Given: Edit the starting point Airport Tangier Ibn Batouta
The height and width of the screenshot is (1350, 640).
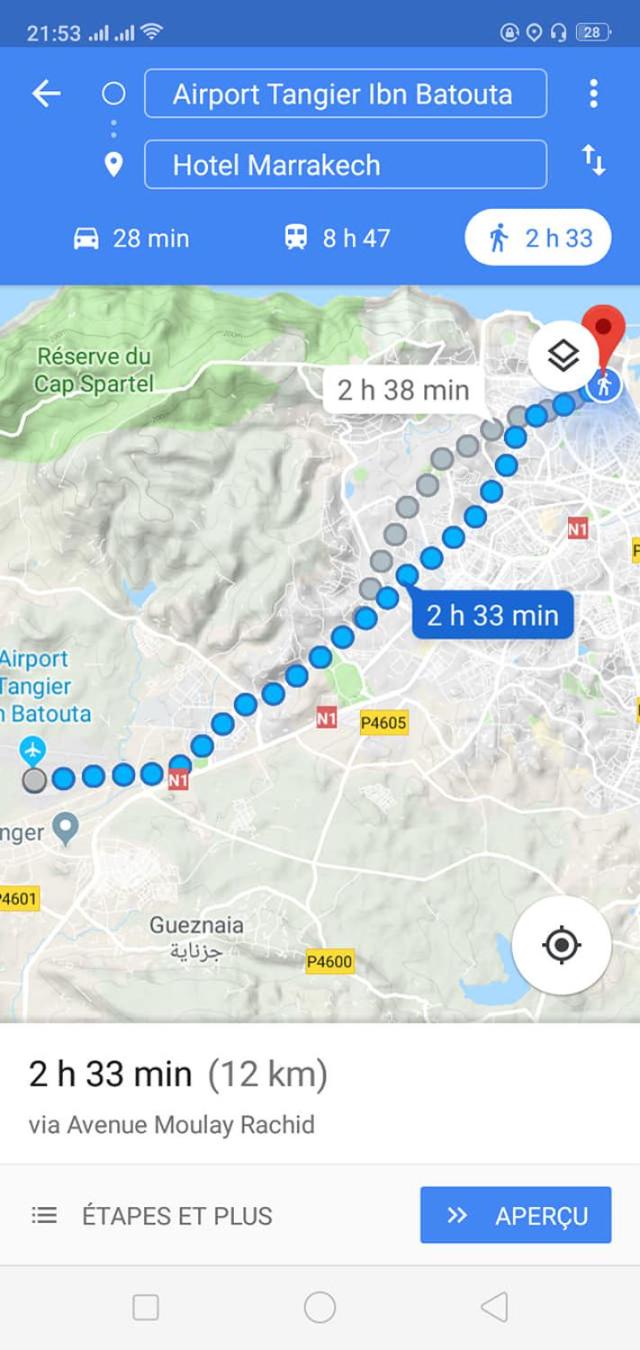Looking at the screenshot, I should click(345, 94).
